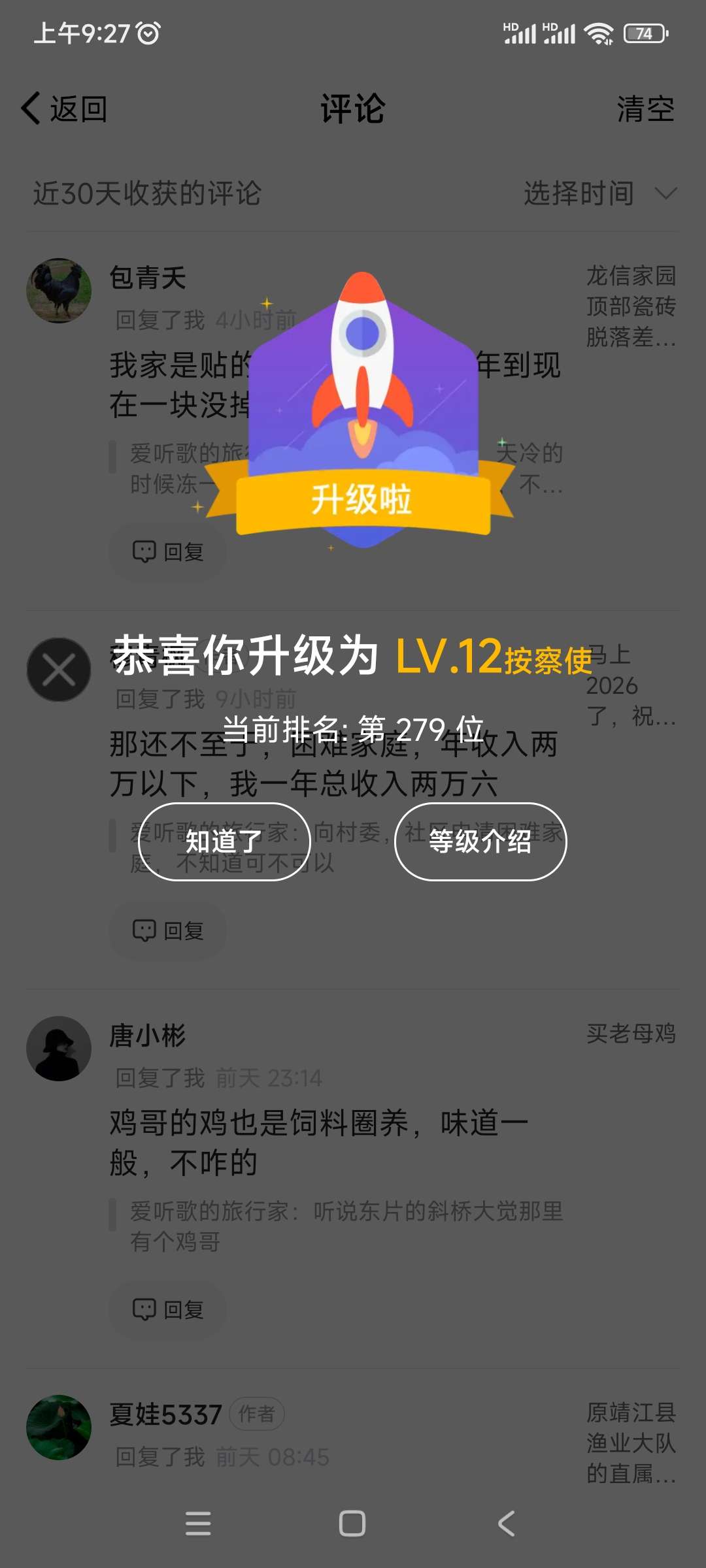
Task: Reply to 唐小彬's comment
Action: pos(168,1309)
